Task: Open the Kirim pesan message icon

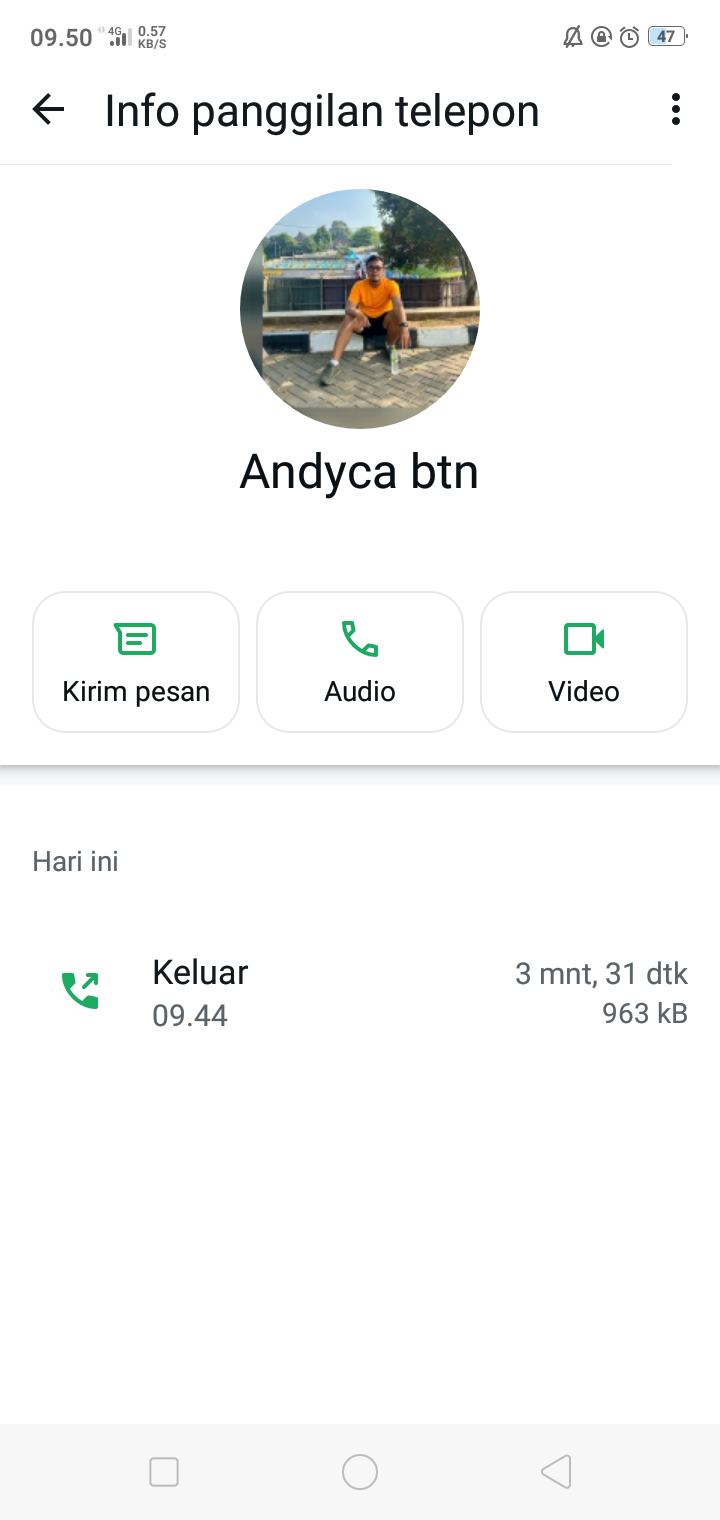Action: click(136, 640)
